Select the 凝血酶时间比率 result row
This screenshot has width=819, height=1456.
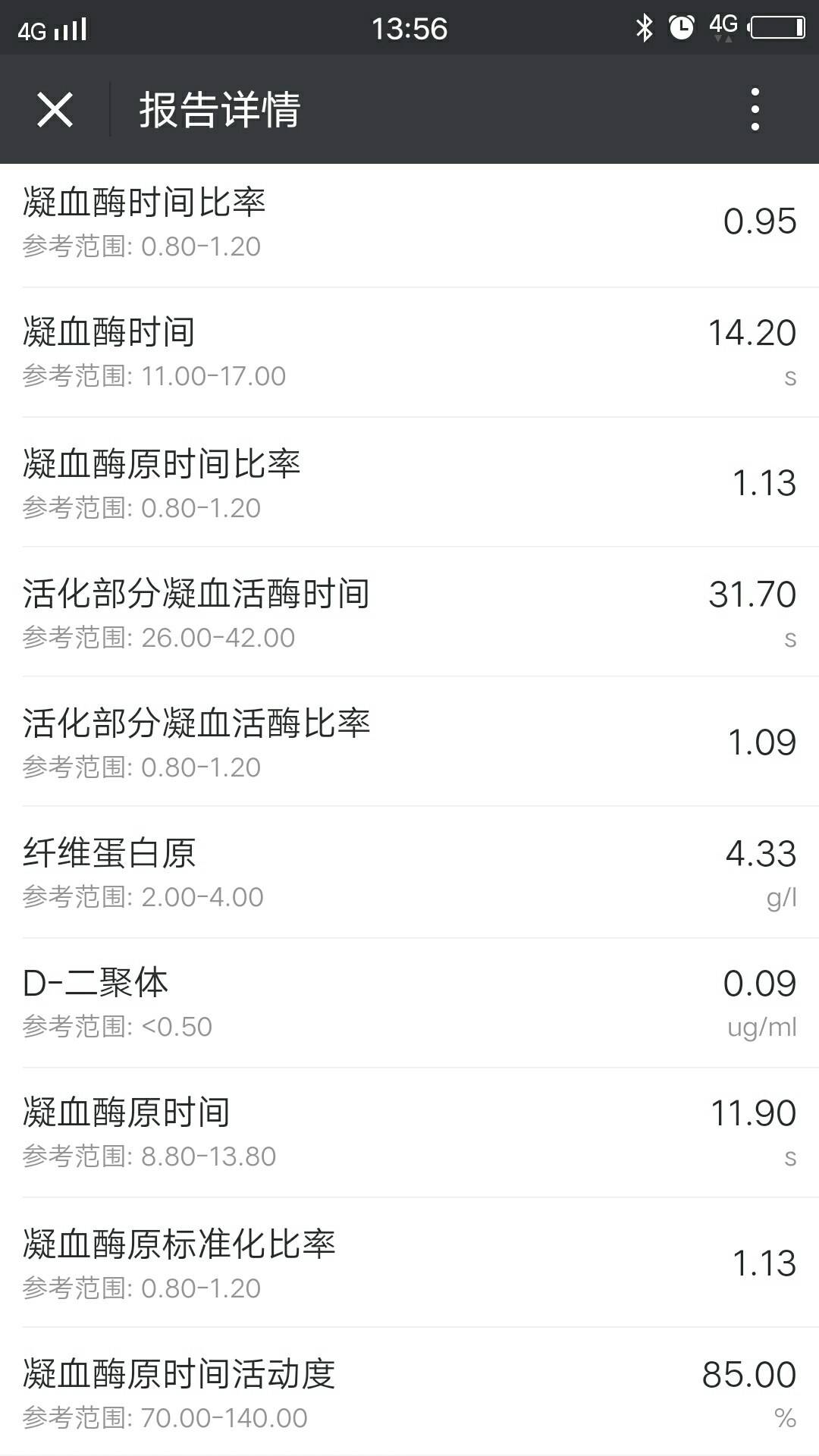(x=409, y=220)
